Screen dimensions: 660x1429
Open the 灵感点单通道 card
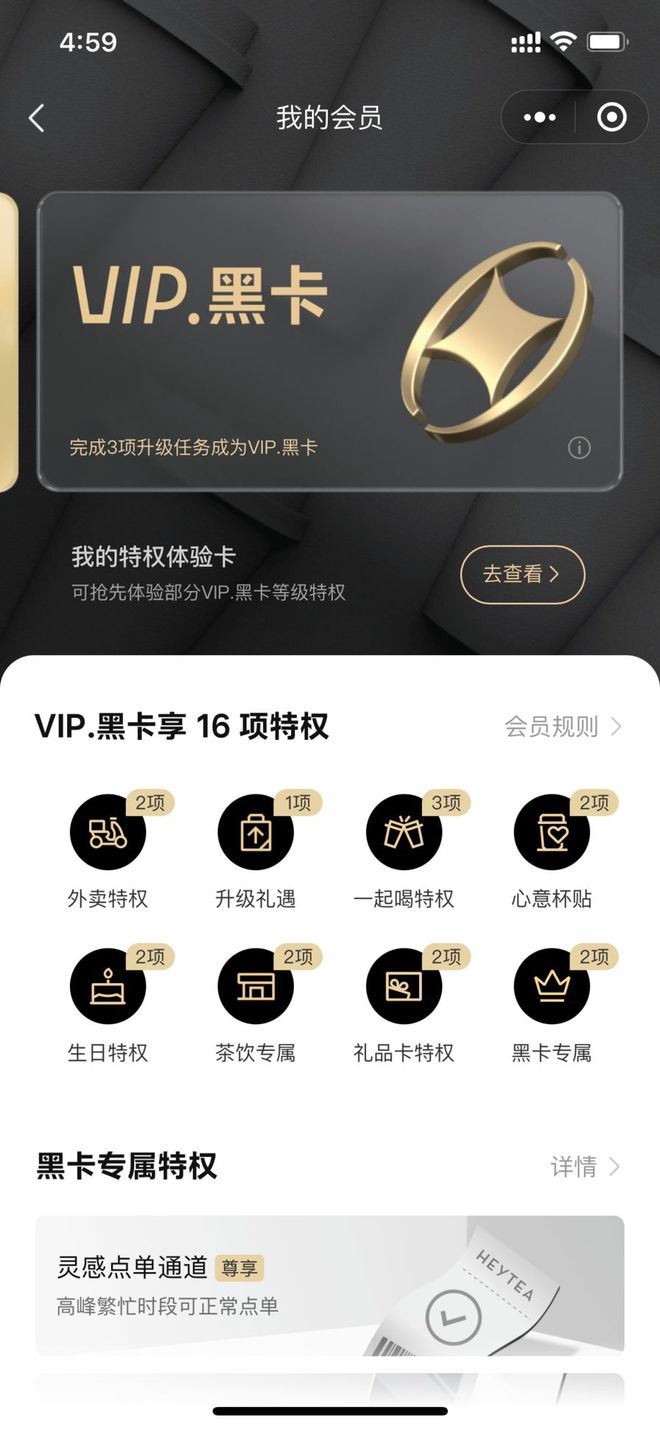[x=329, y=1285]
